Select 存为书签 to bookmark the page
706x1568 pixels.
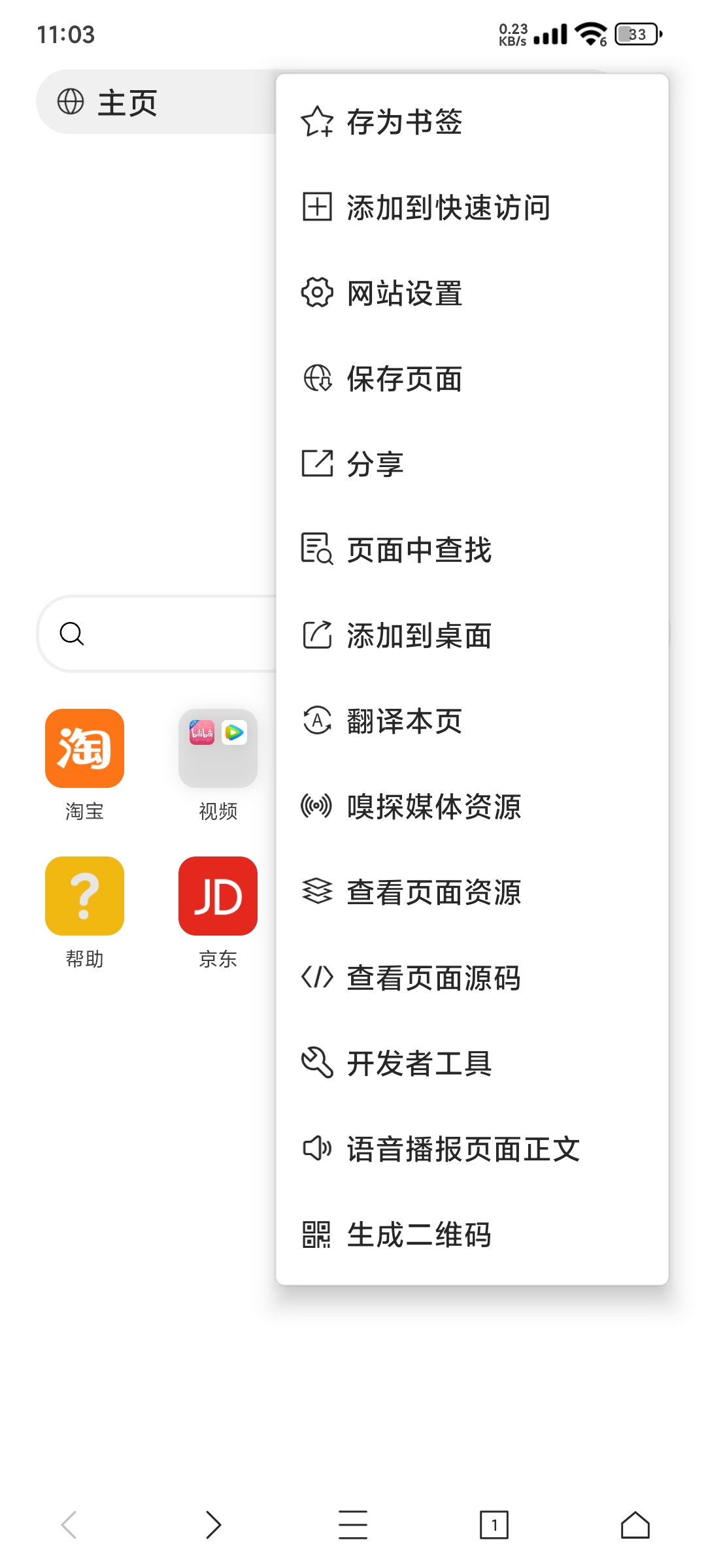(x=405, y=122)
